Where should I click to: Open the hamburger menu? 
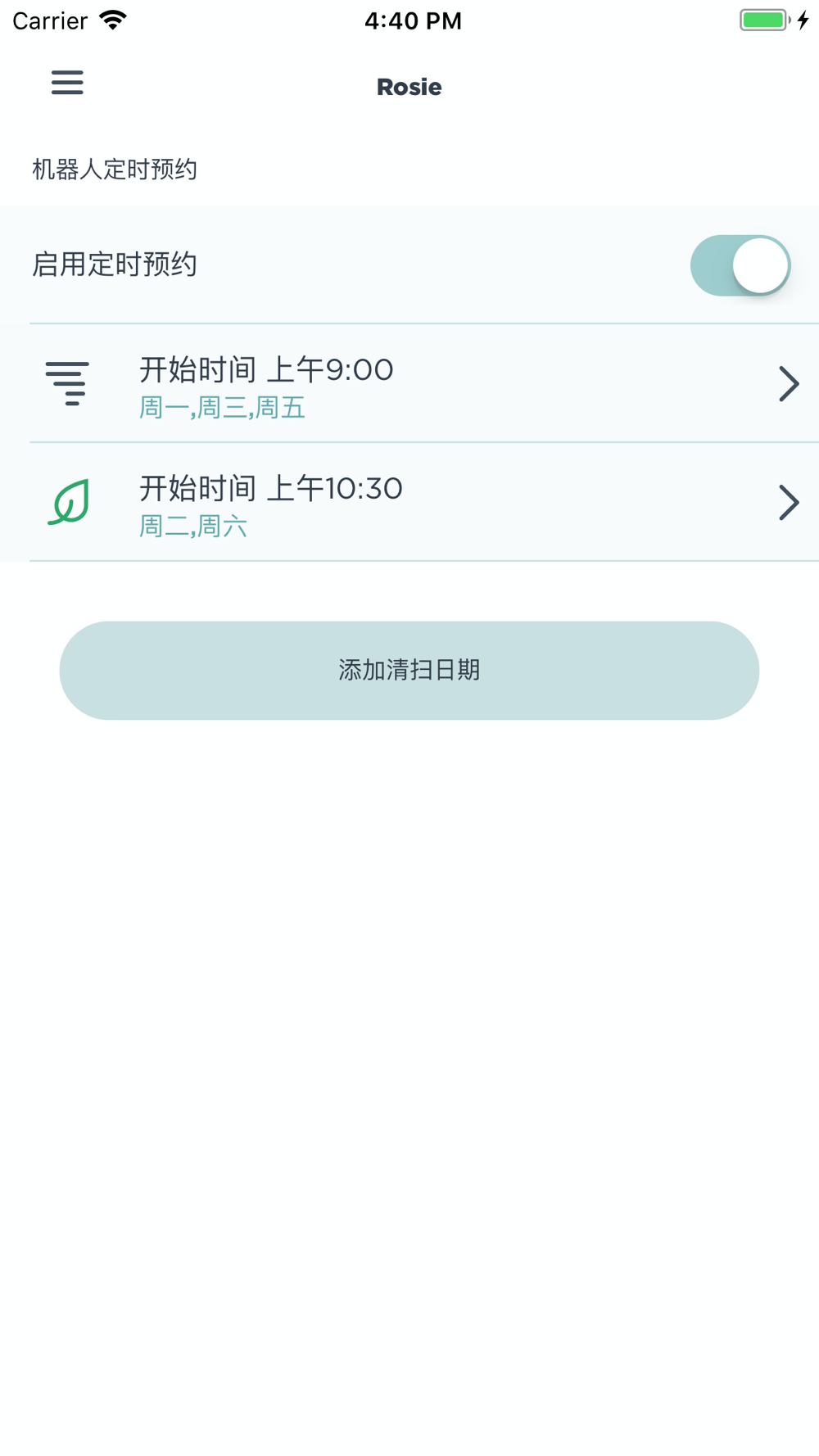coord(67,83)
